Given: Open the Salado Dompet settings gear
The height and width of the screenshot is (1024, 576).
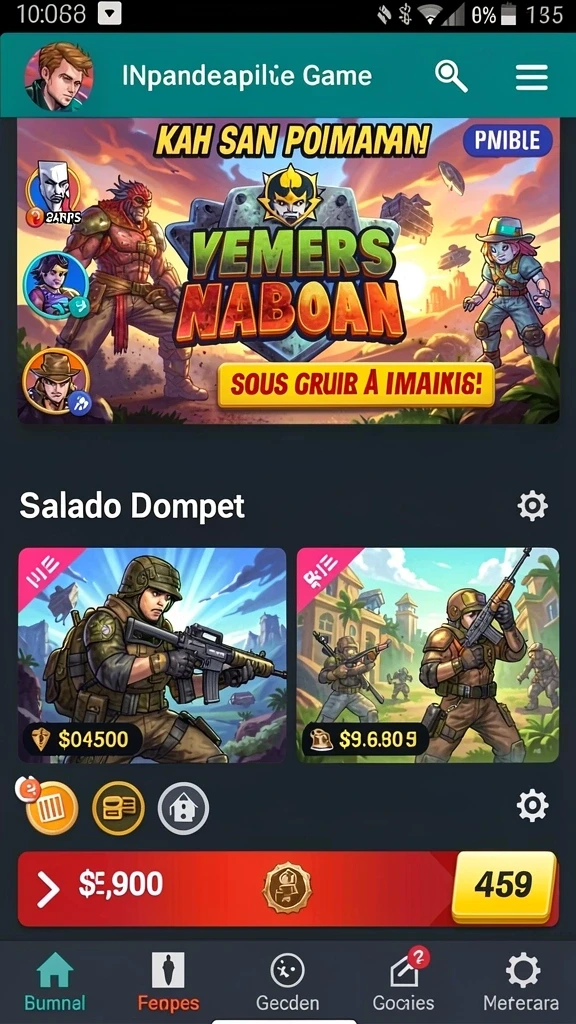Looking at the screenshot, I should (x=532, y=505).
